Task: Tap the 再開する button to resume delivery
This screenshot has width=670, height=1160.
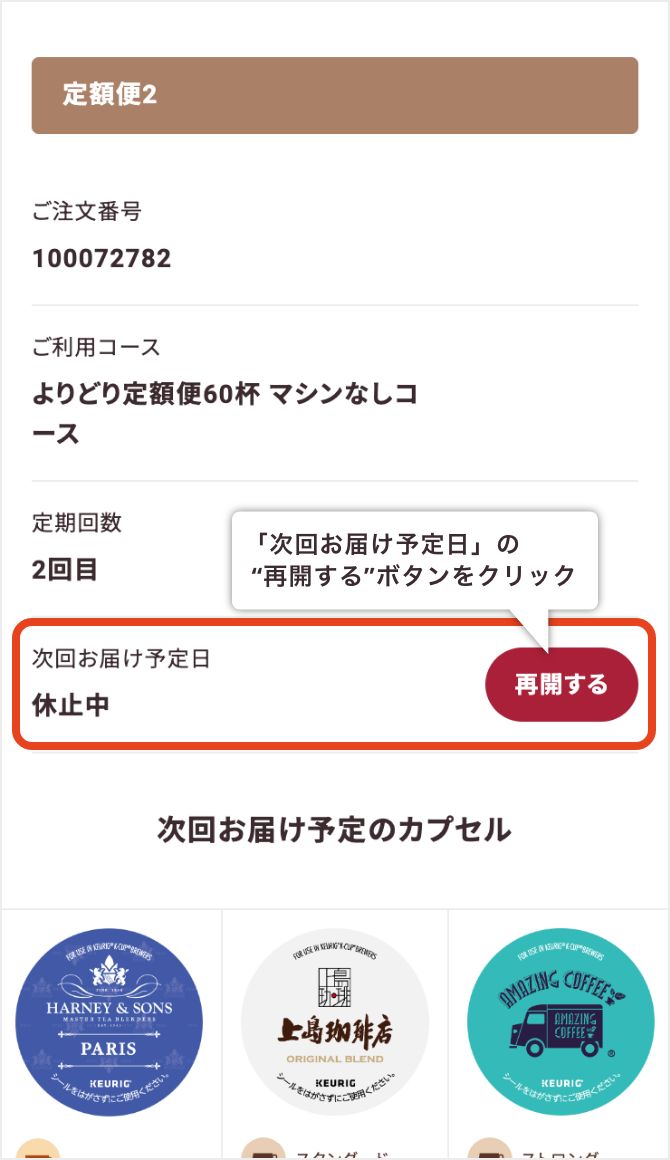Action: tap(561, 684)
